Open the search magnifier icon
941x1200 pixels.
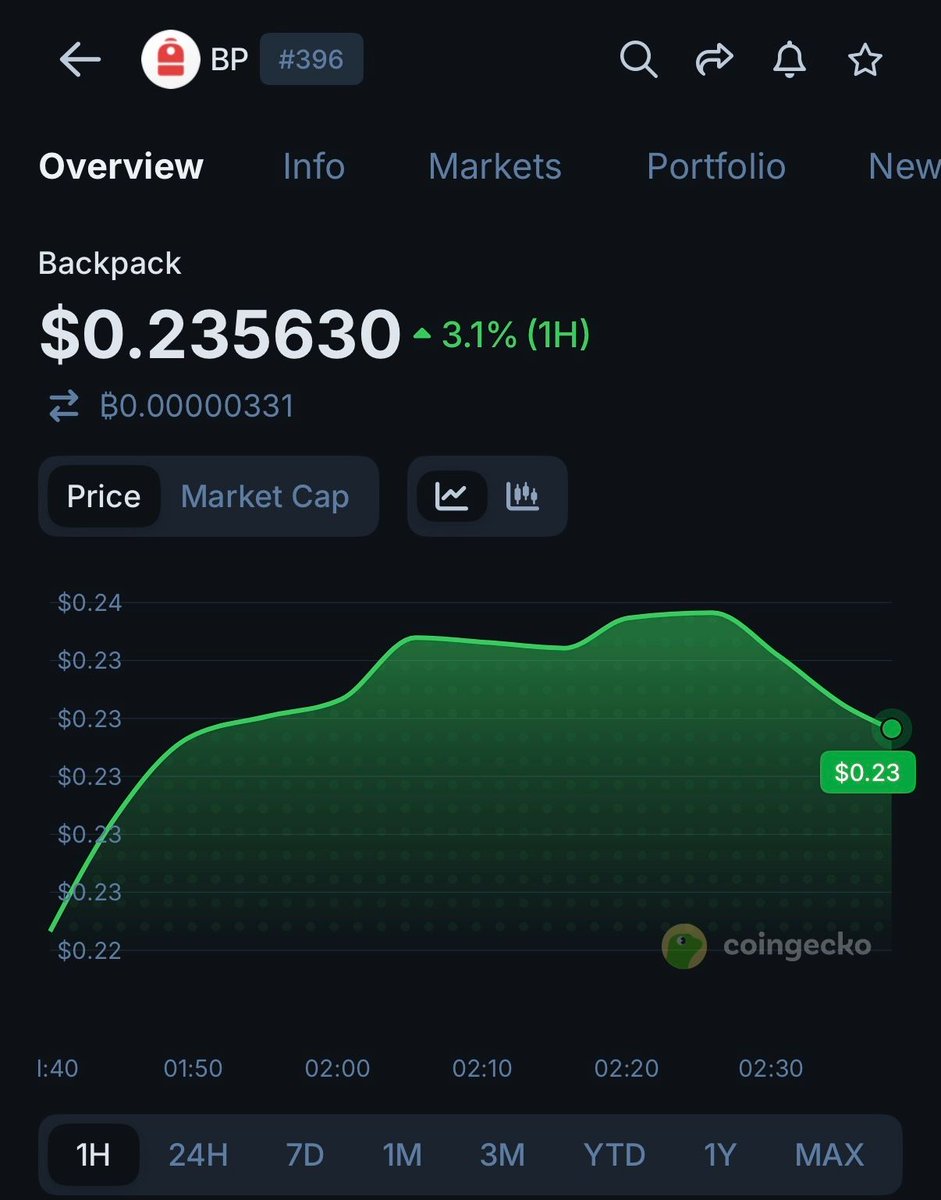tap(638, 61)
